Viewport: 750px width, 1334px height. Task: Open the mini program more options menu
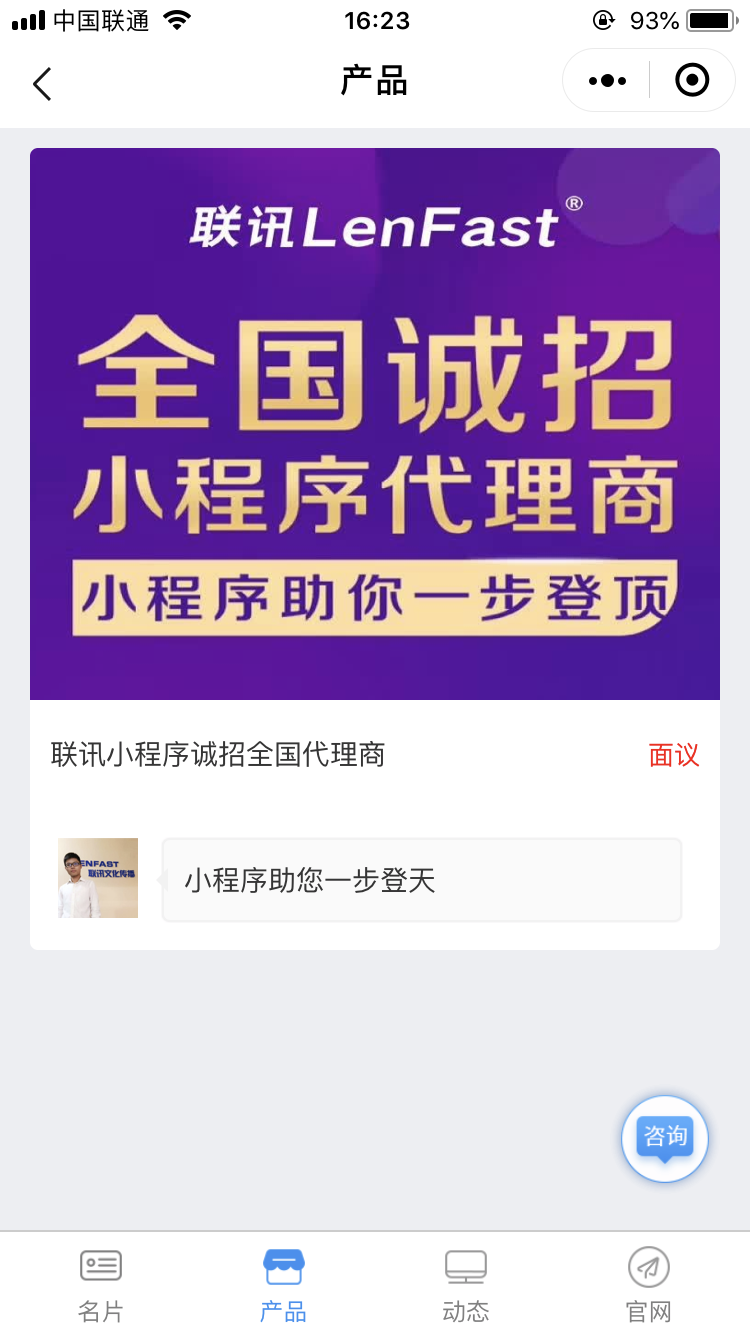pos(607,81)
